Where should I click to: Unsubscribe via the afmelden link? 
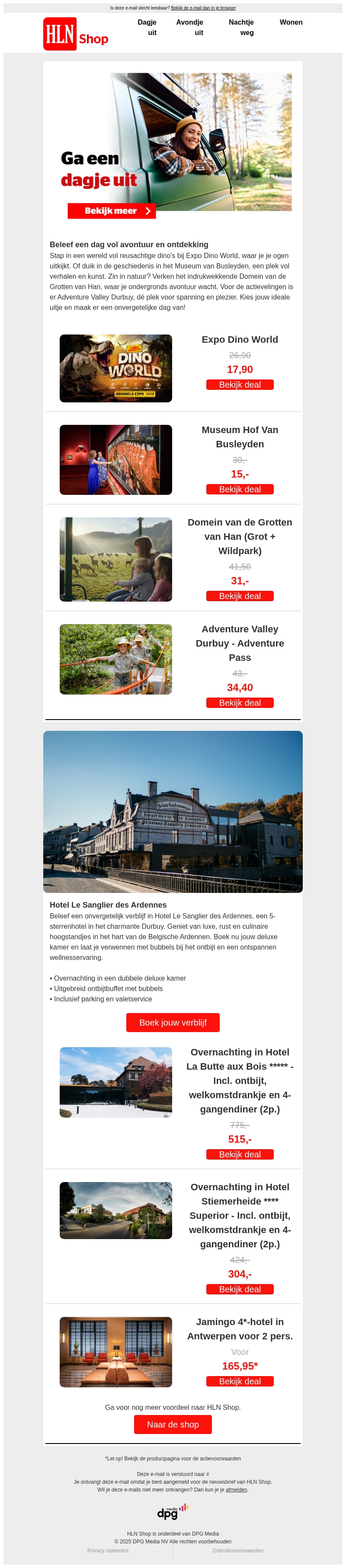[236, 1489]
